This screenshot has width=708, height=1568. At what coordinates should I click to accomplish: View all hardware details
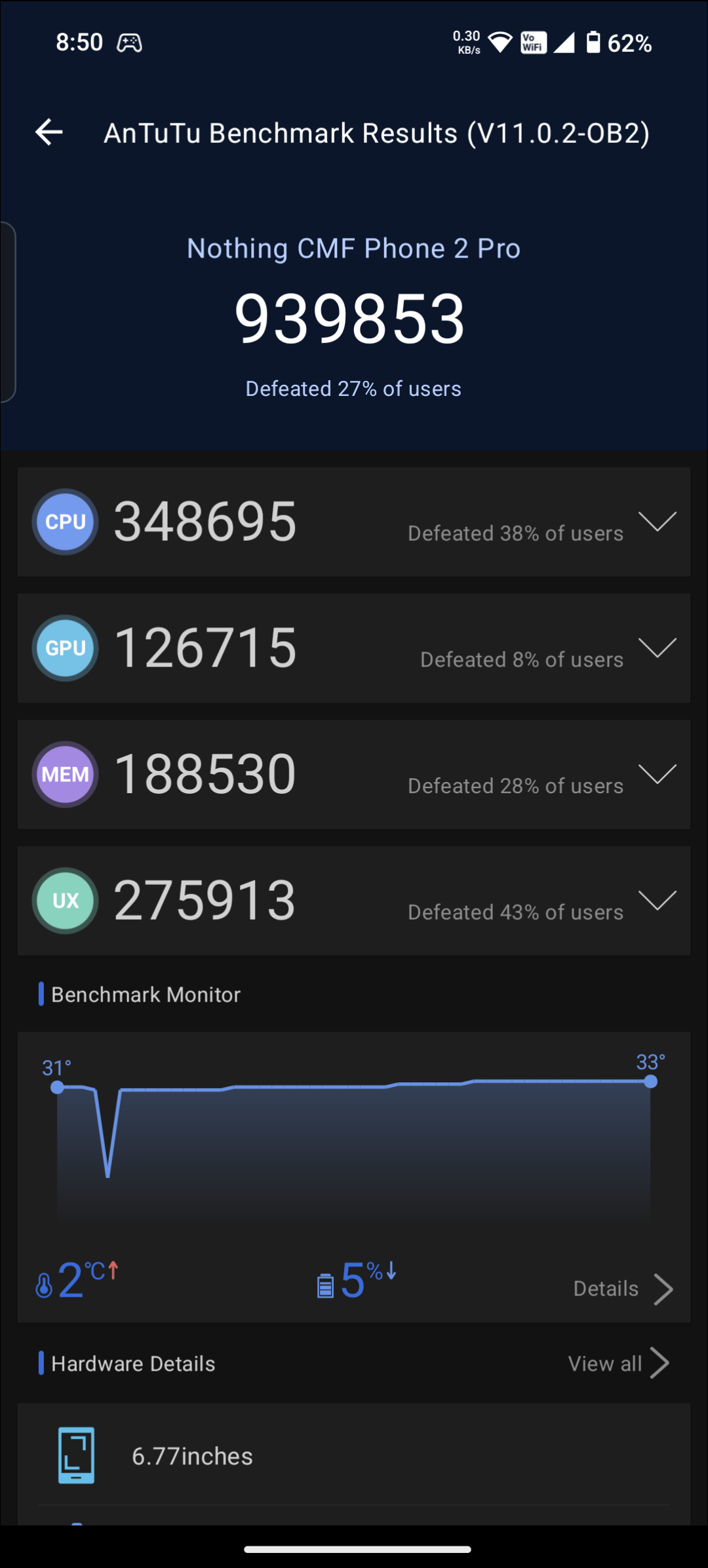[x=618, y=1363]
